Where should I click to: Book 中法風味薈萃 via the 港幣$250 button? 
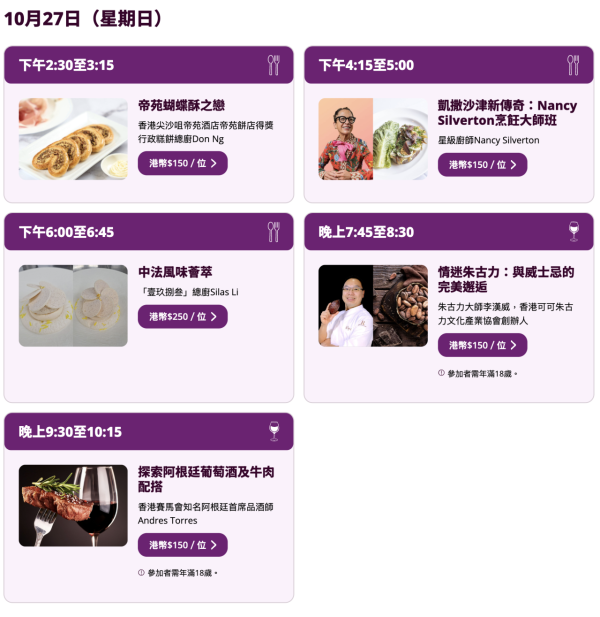pos(182,317)
